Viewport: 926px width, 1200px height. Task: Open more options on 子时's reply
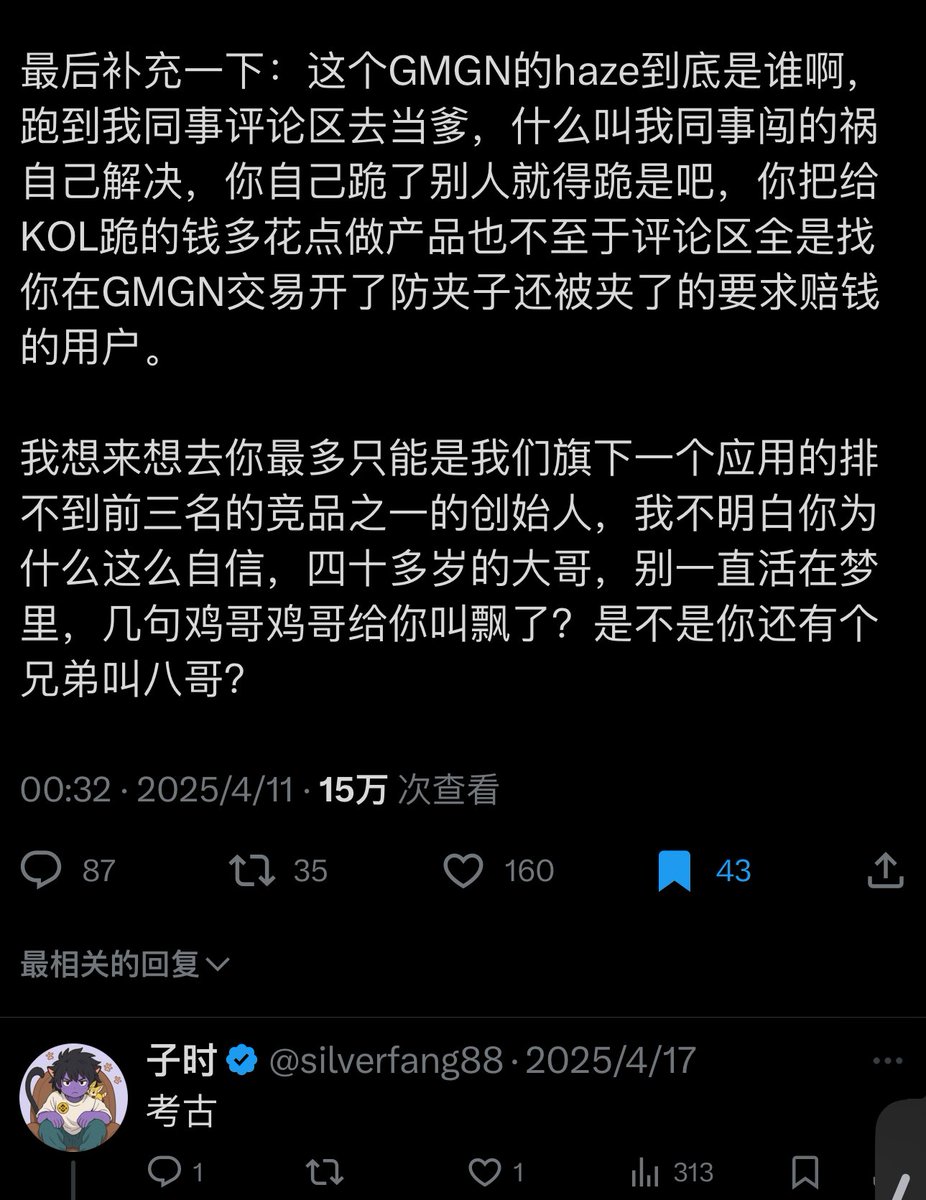click(x=887, y=1060)
